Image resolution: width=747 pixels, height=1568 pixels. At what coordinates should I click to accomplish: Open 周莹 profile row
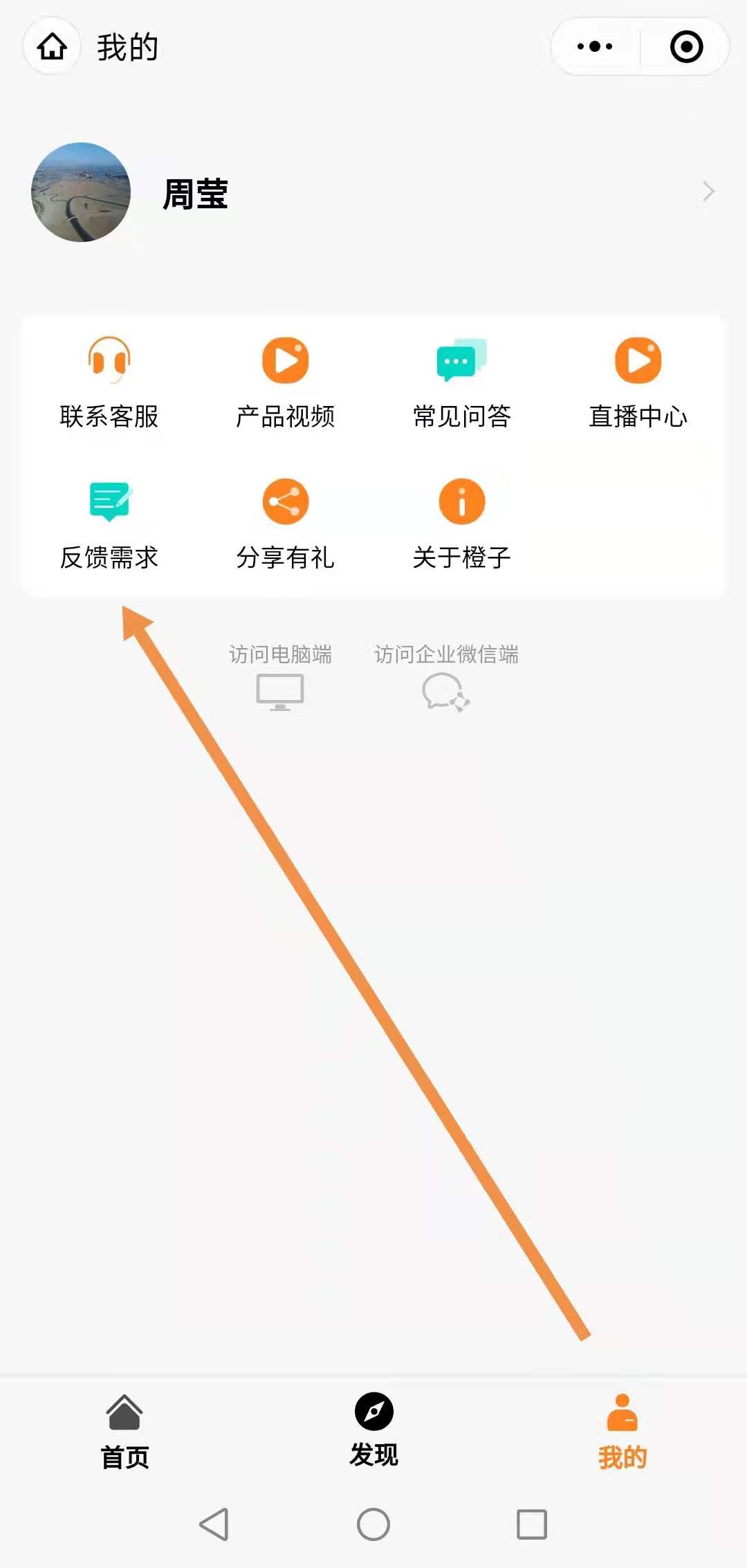click(x=373, y=192)
